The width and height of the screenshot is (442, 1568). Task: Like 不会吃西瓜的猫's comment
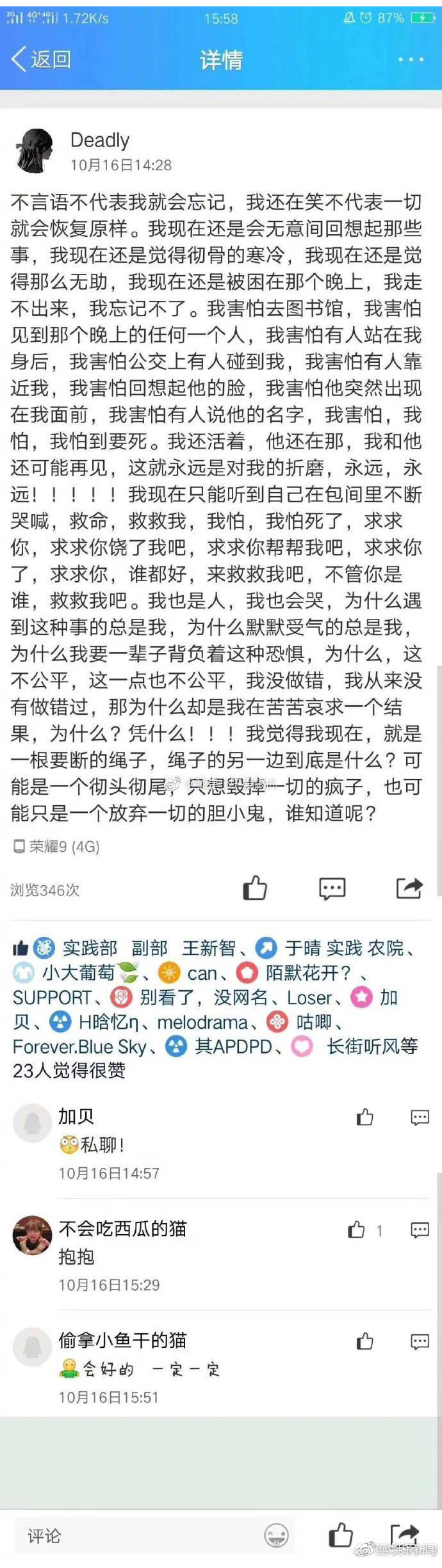coord(357,1229)
